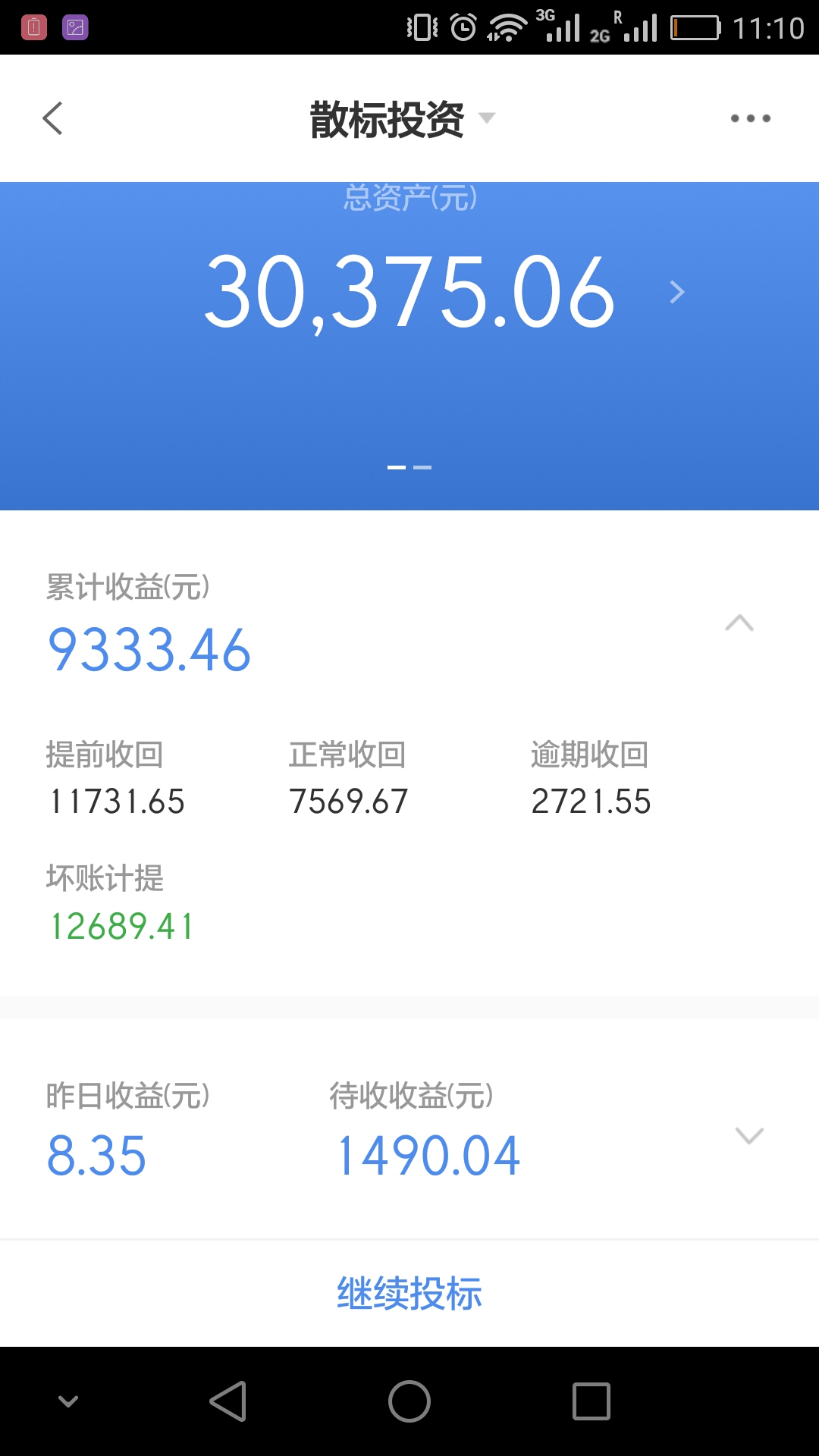Open total assets details via the chevron
This screenshot has width=819, height=1456.
677,292
